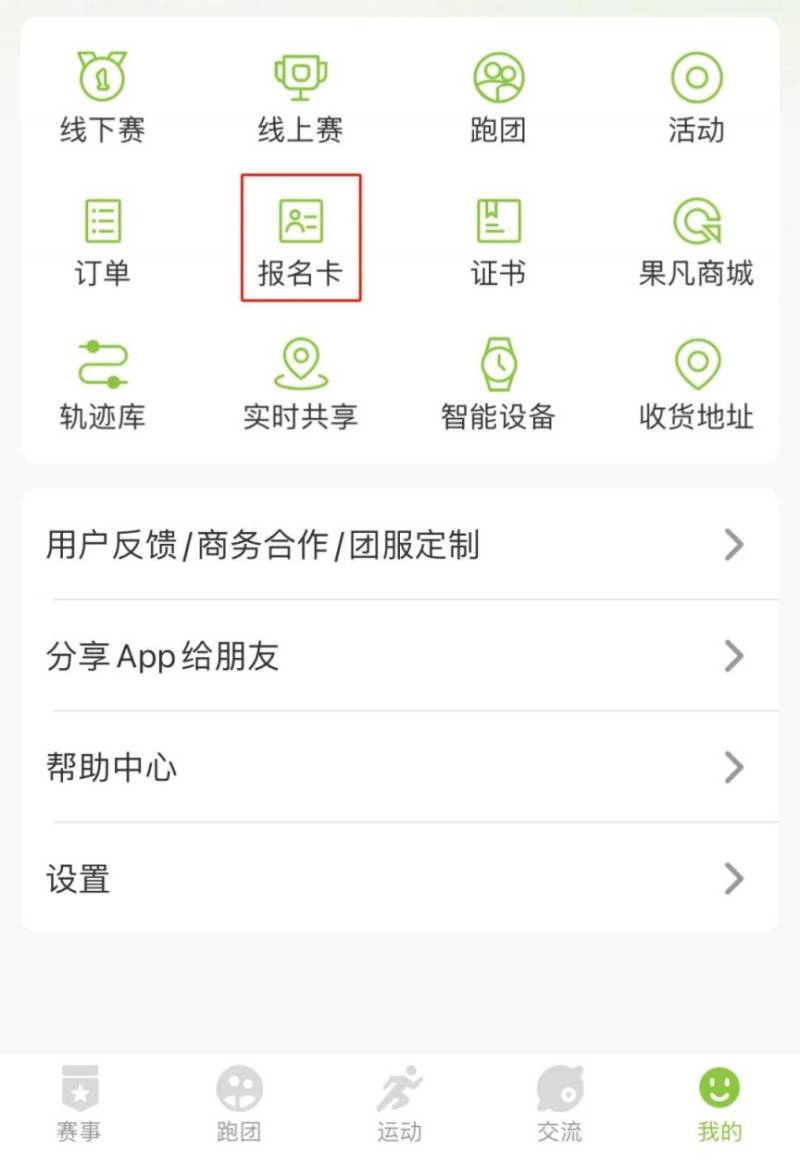Viewport: 800px width, 1175px height.
Task: Expand the 分享App给朋友 row chevron
Action: coord(731,657)
